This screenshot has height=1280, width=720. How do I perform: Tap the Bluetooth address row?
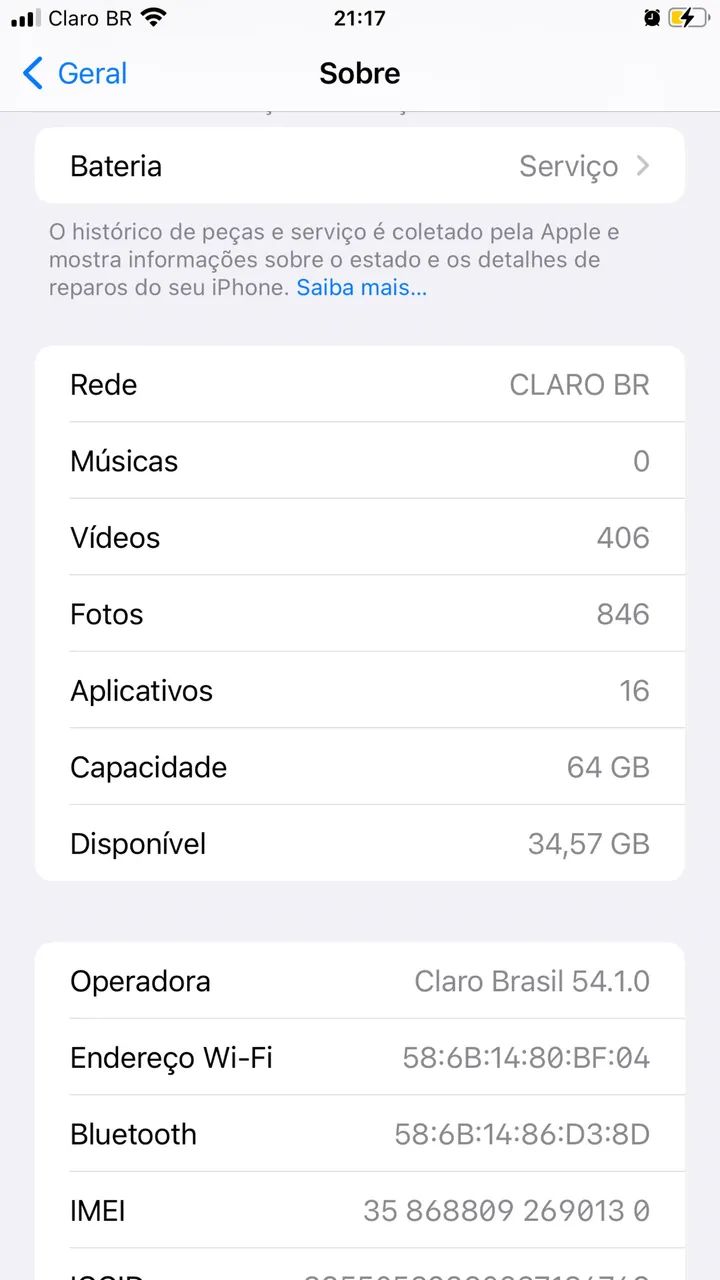[360, 1134]
